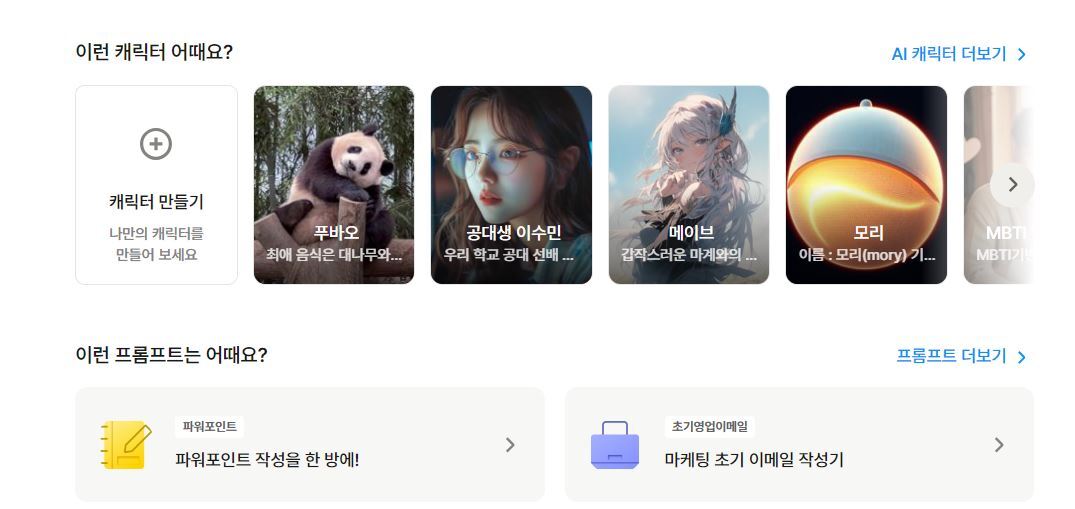Open the 푸바오 panda character
Screen dimensions: 1075x509
click(333, 185)
